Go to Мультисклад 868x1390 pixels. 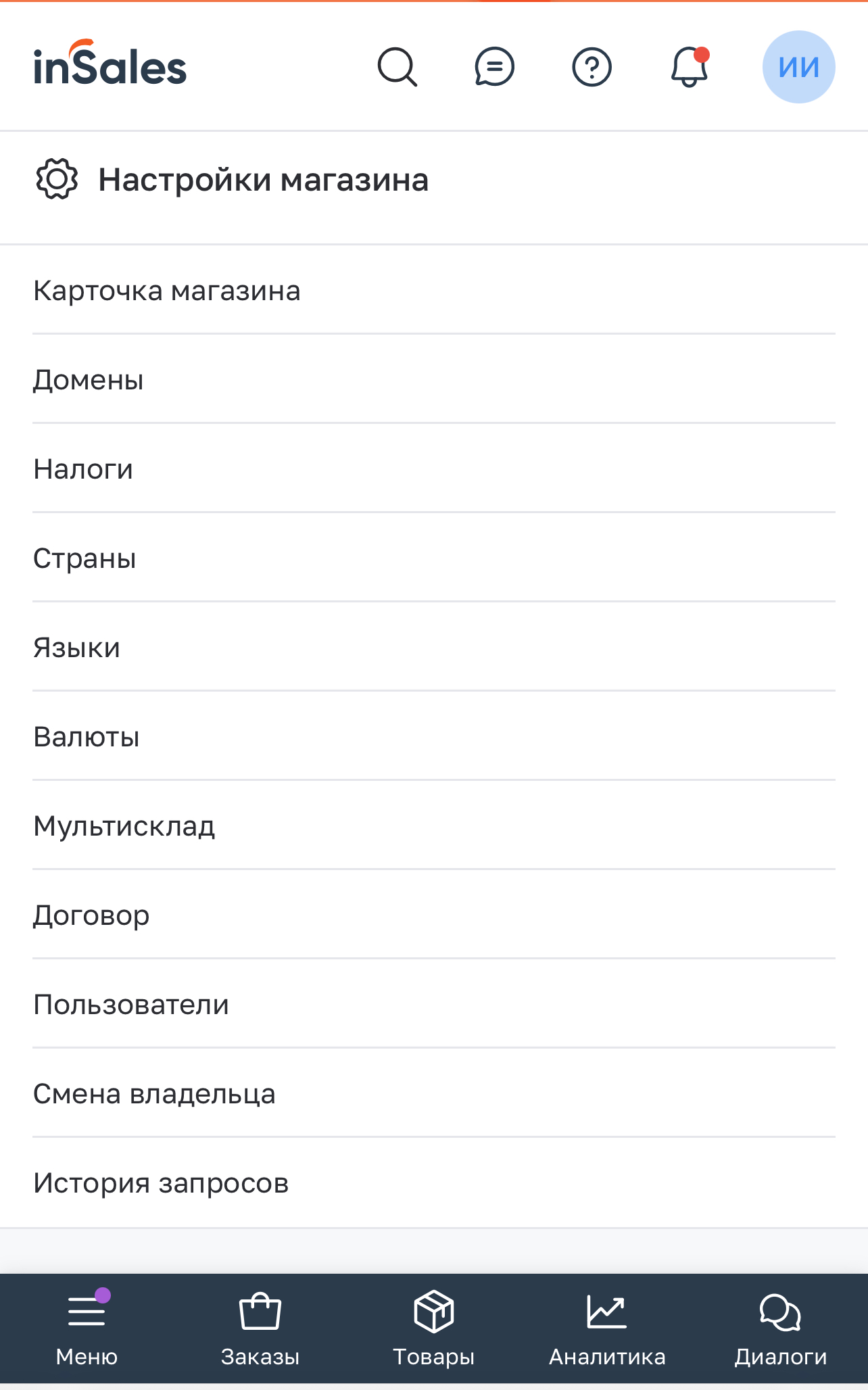point(434,826)
